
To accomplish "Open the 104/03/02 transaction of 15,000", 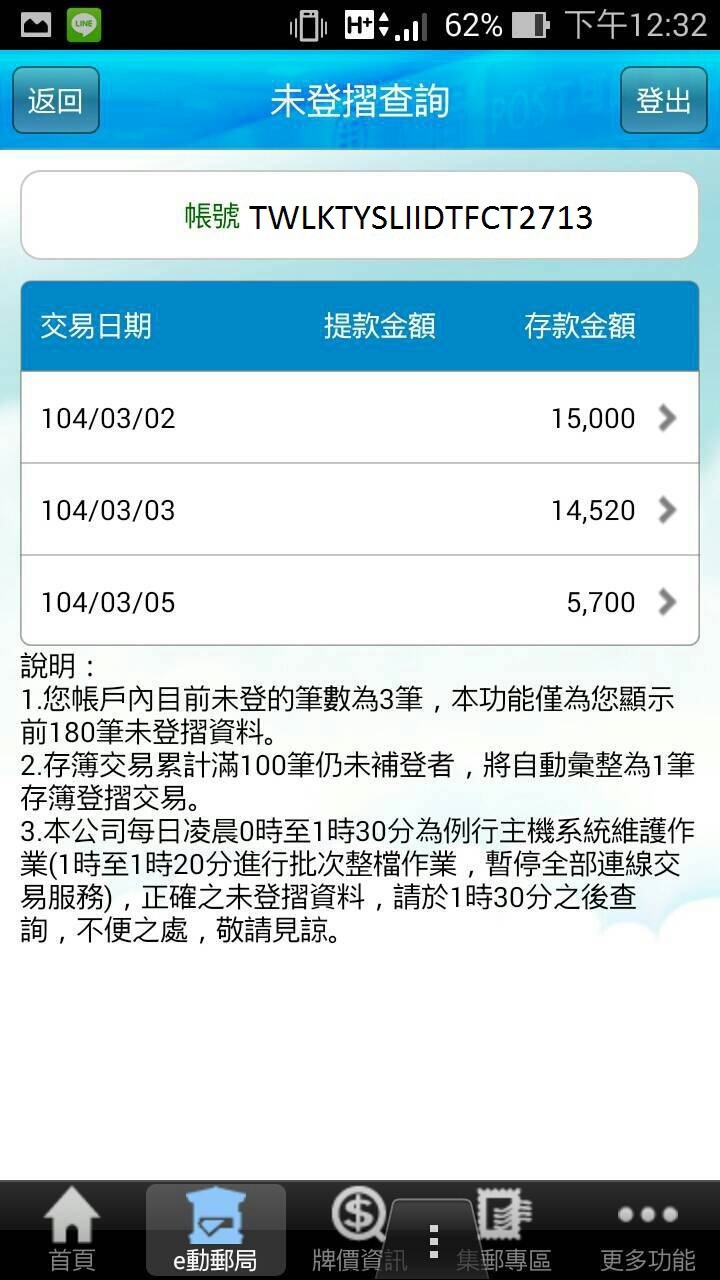I will [x=360, y=418].
